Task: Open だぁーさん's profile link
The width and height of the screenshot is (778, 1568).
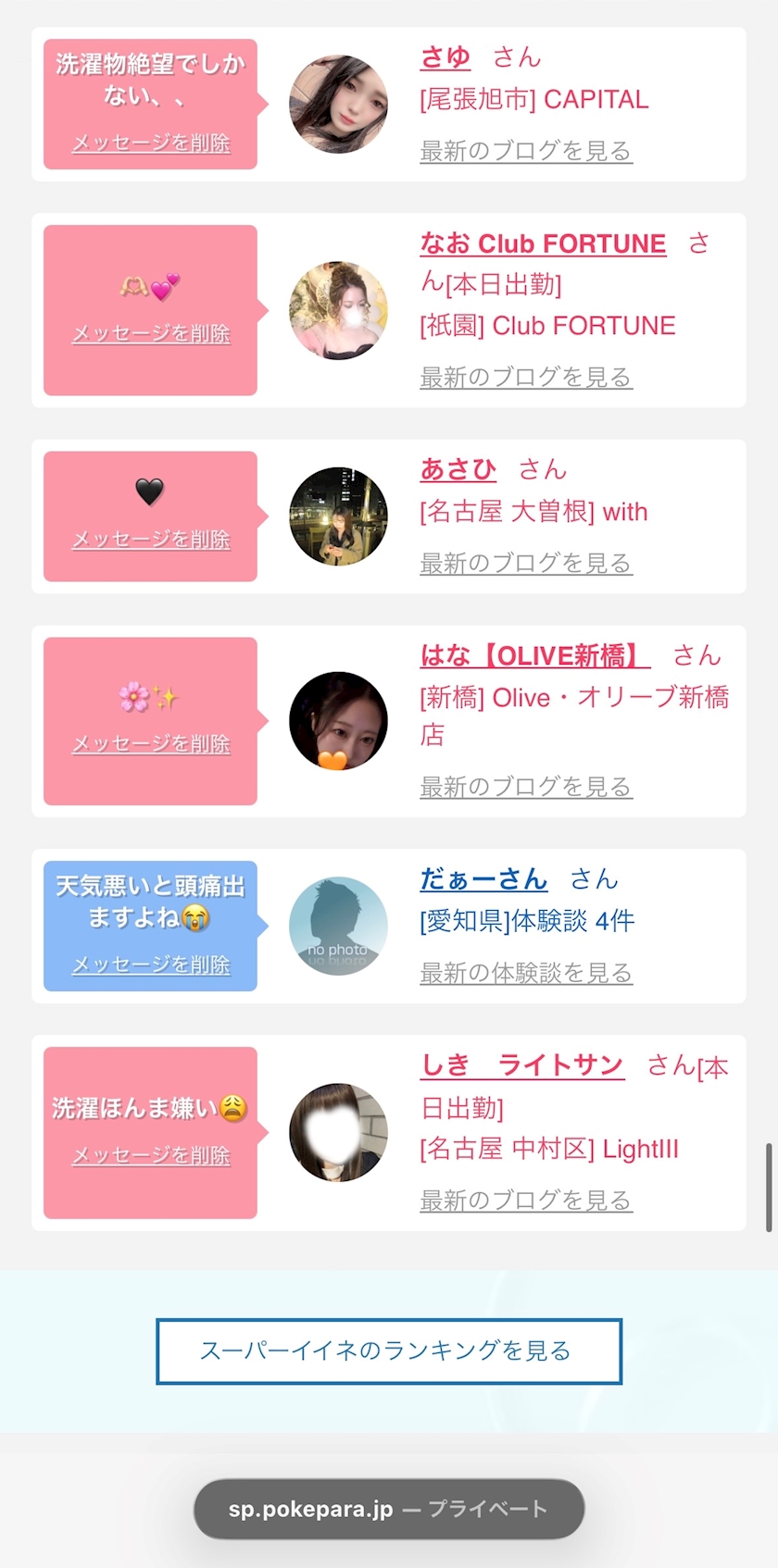Action: pyautogui.click(x=484, y=878)
